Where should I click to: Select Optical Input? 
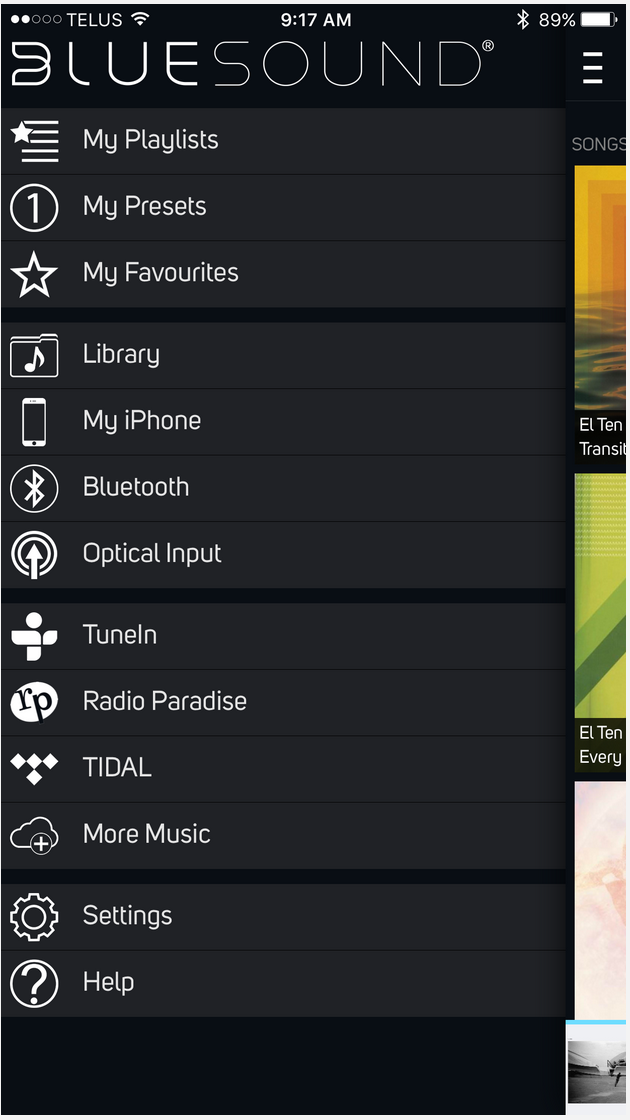tap(152, 554)
